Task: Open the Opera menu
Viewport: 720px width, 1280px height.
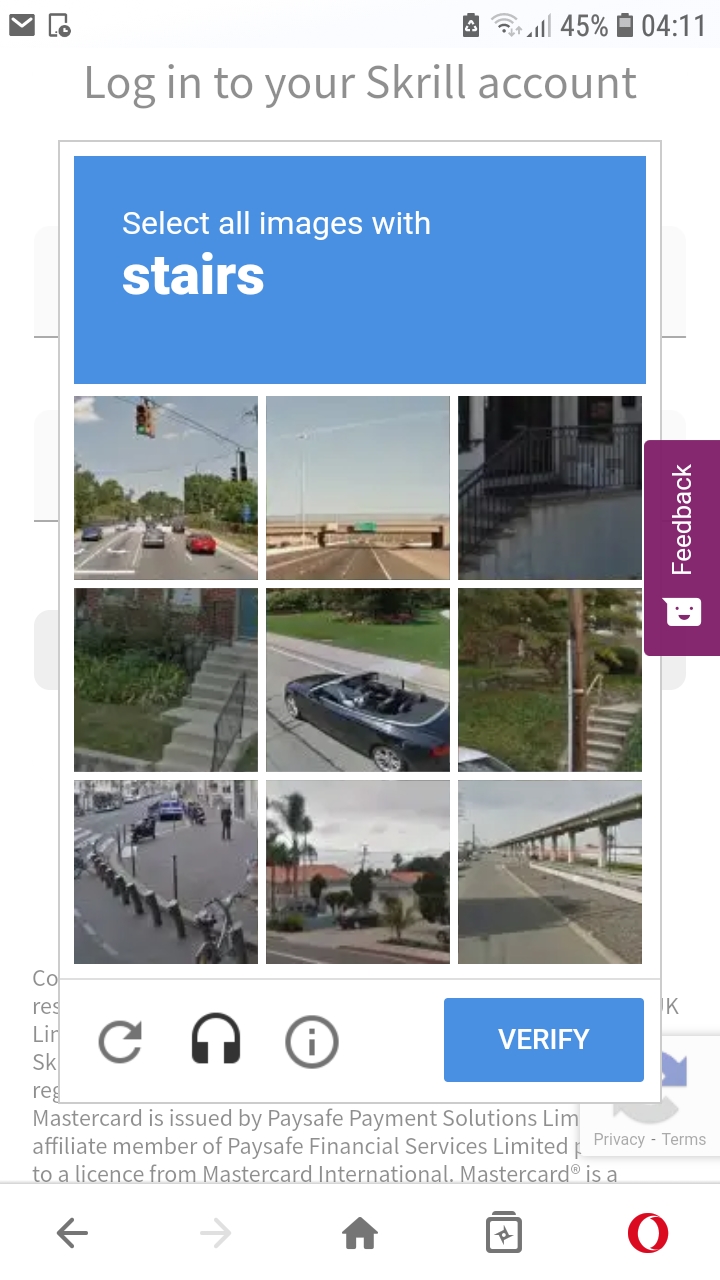Action: pos(648,1234)
